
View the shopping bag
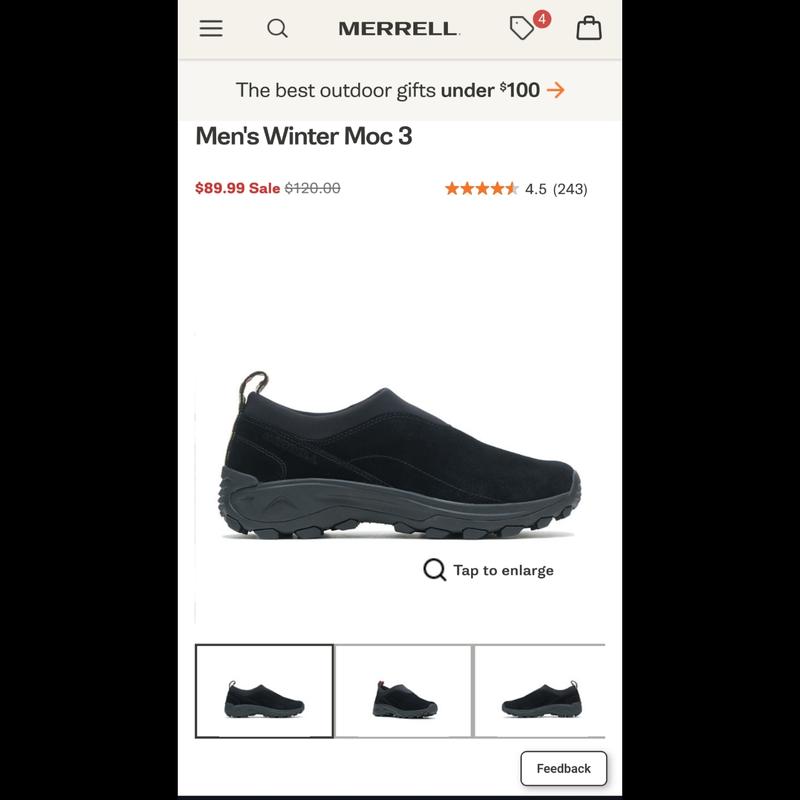click(x=589, y=28)
